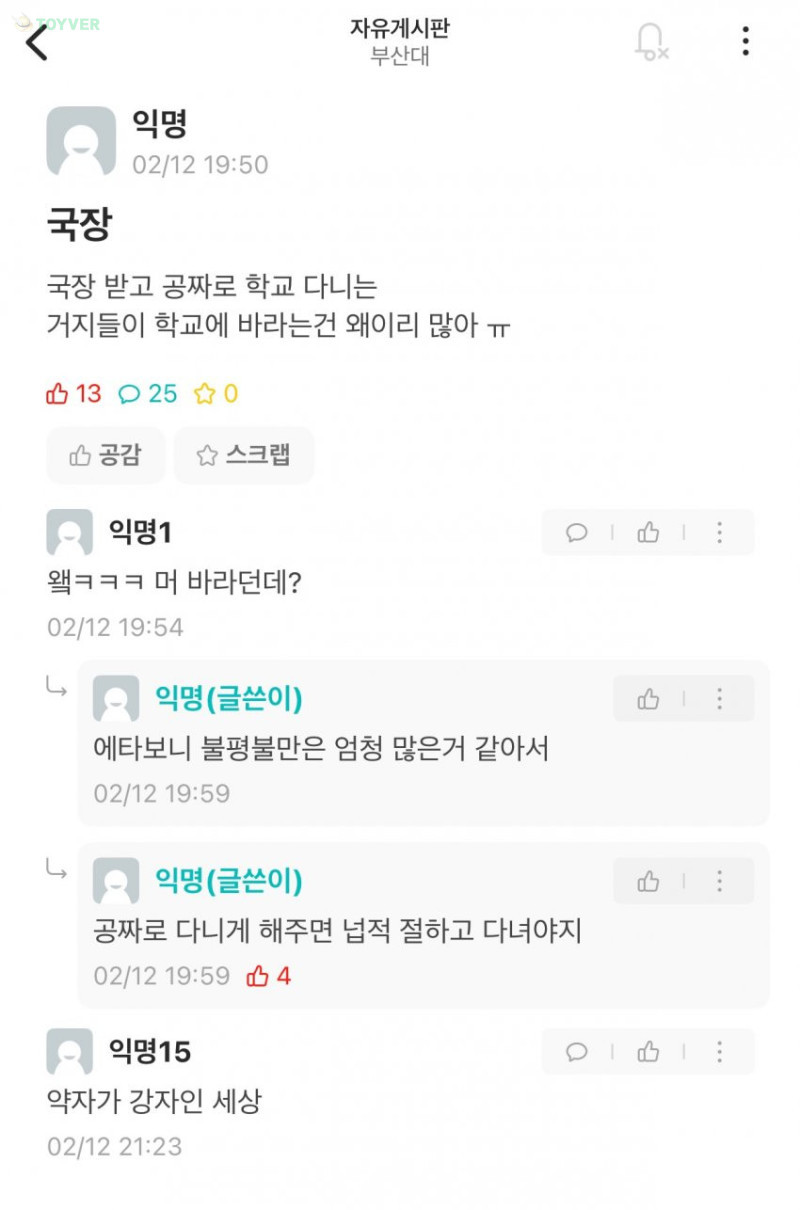Go back using the top-left arrow
Viewport: 800px width, 1210px height.
coord(37,42)
